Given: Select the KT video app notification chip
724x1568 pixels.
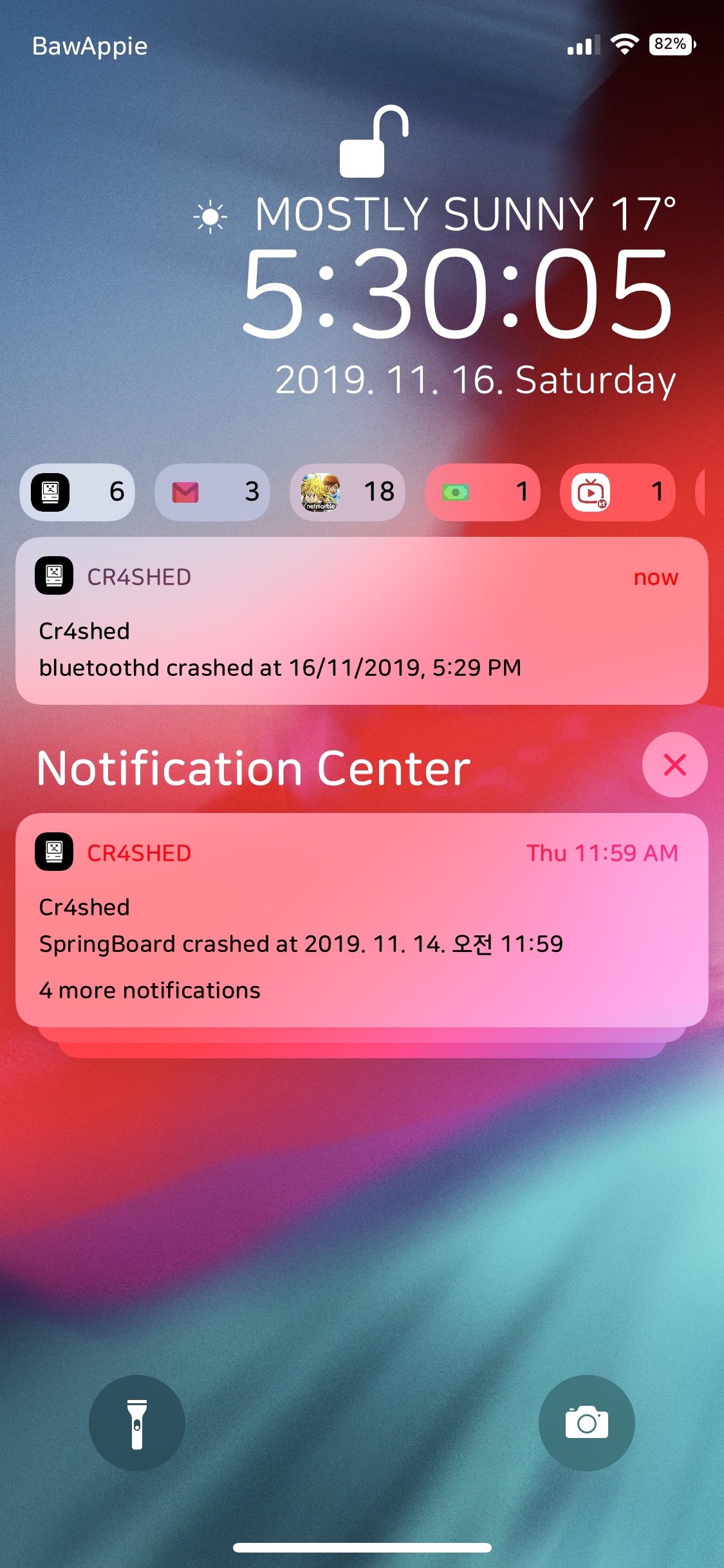Looking at the screenshot, I should [x=618, y=492].
